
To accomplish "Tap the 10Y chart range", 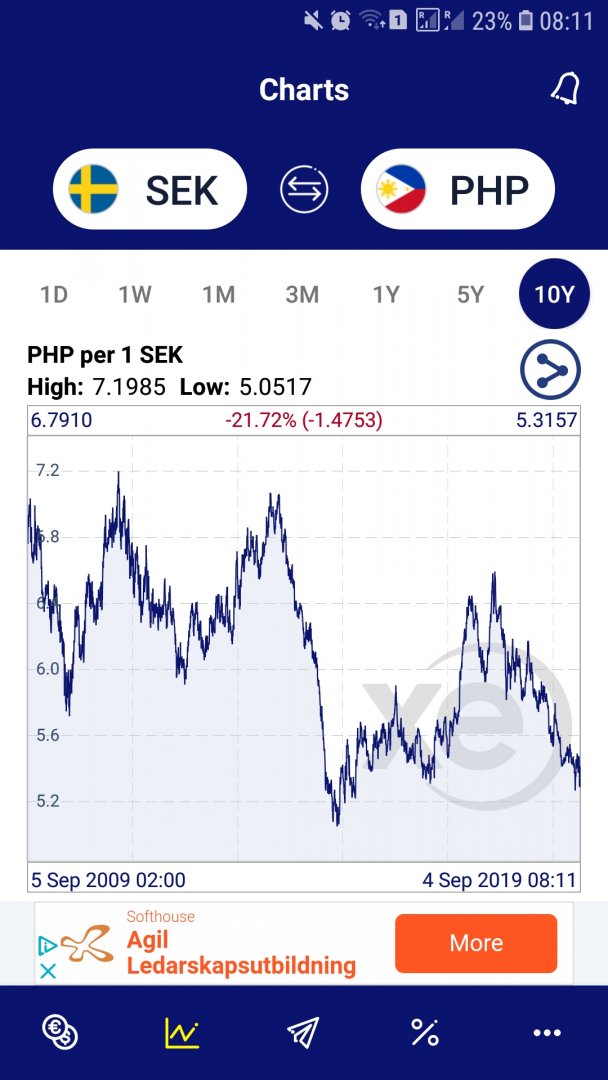I will click(554, 294).
